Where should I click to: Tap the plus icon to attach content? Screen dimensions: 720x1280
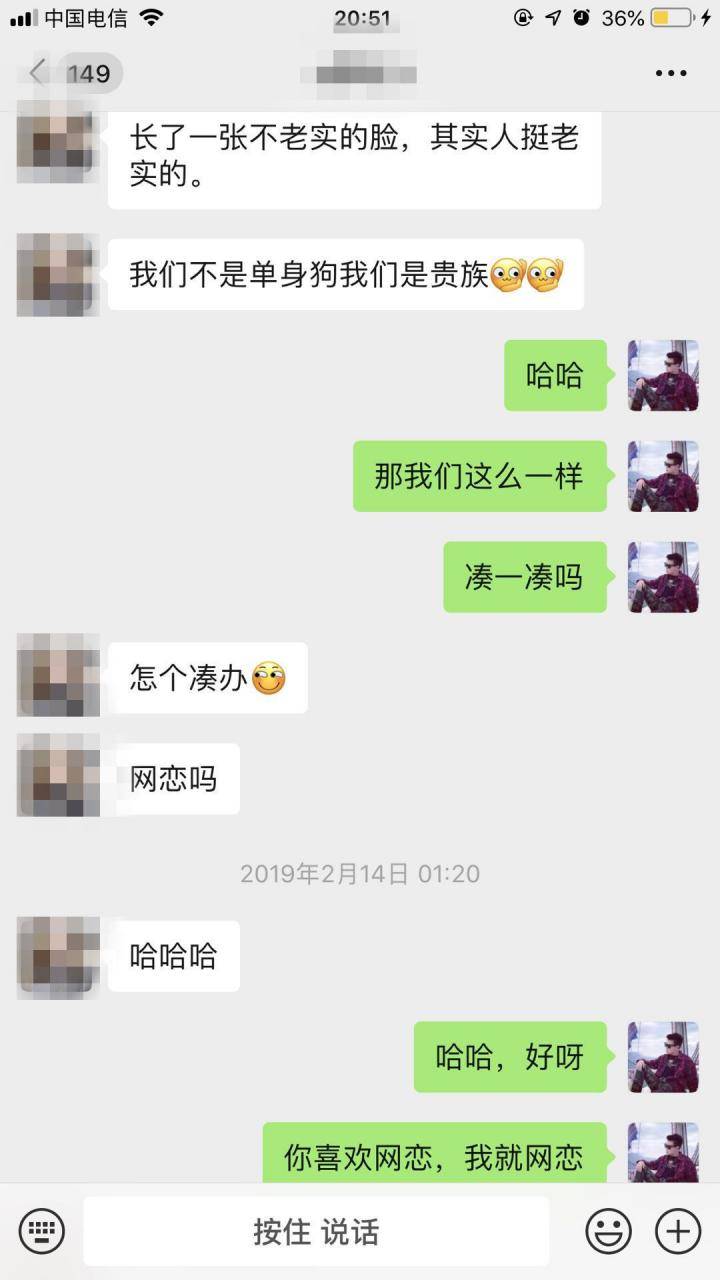676,1230
